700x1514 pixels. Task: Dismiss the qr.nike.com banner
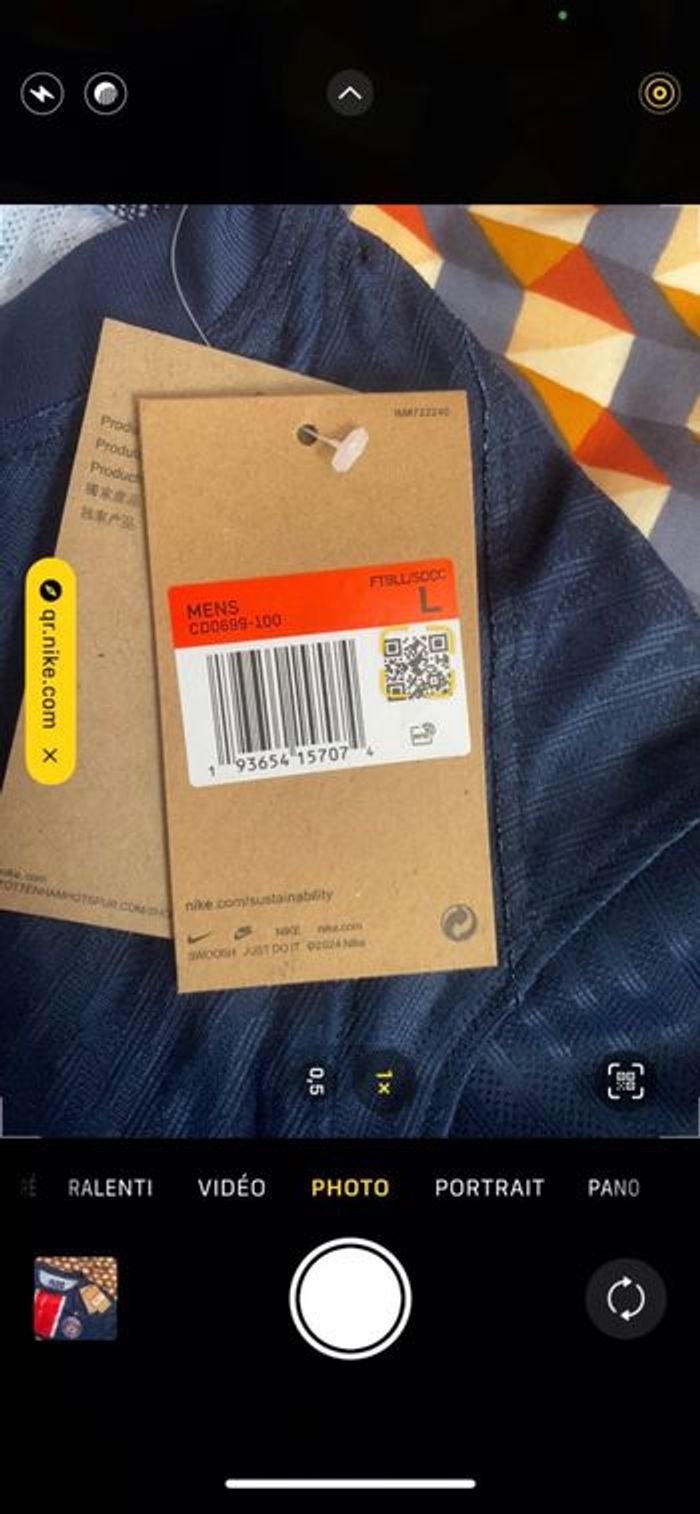50,756
